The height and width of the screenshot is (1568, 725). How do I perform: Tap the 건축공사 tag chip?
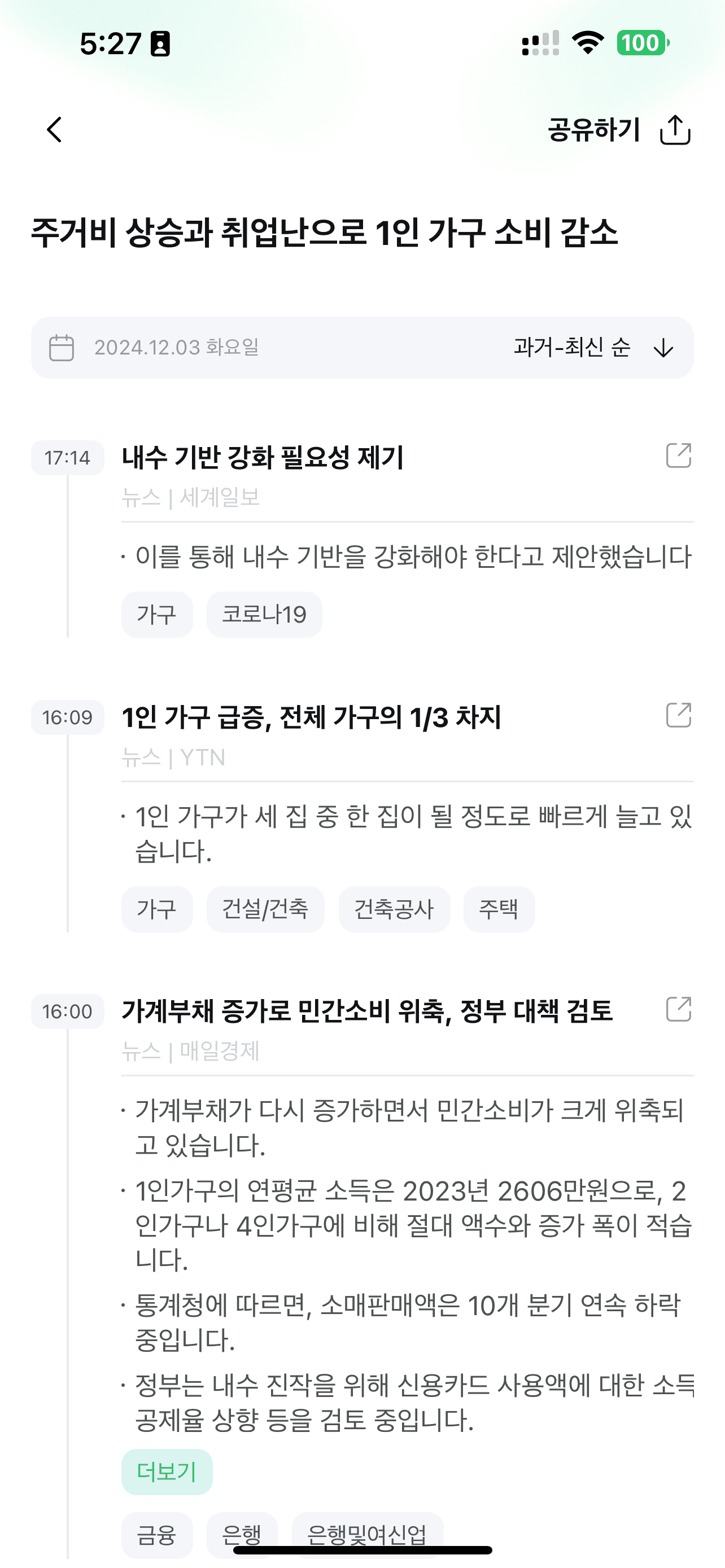pyautogui.click(x=394, y=909)
